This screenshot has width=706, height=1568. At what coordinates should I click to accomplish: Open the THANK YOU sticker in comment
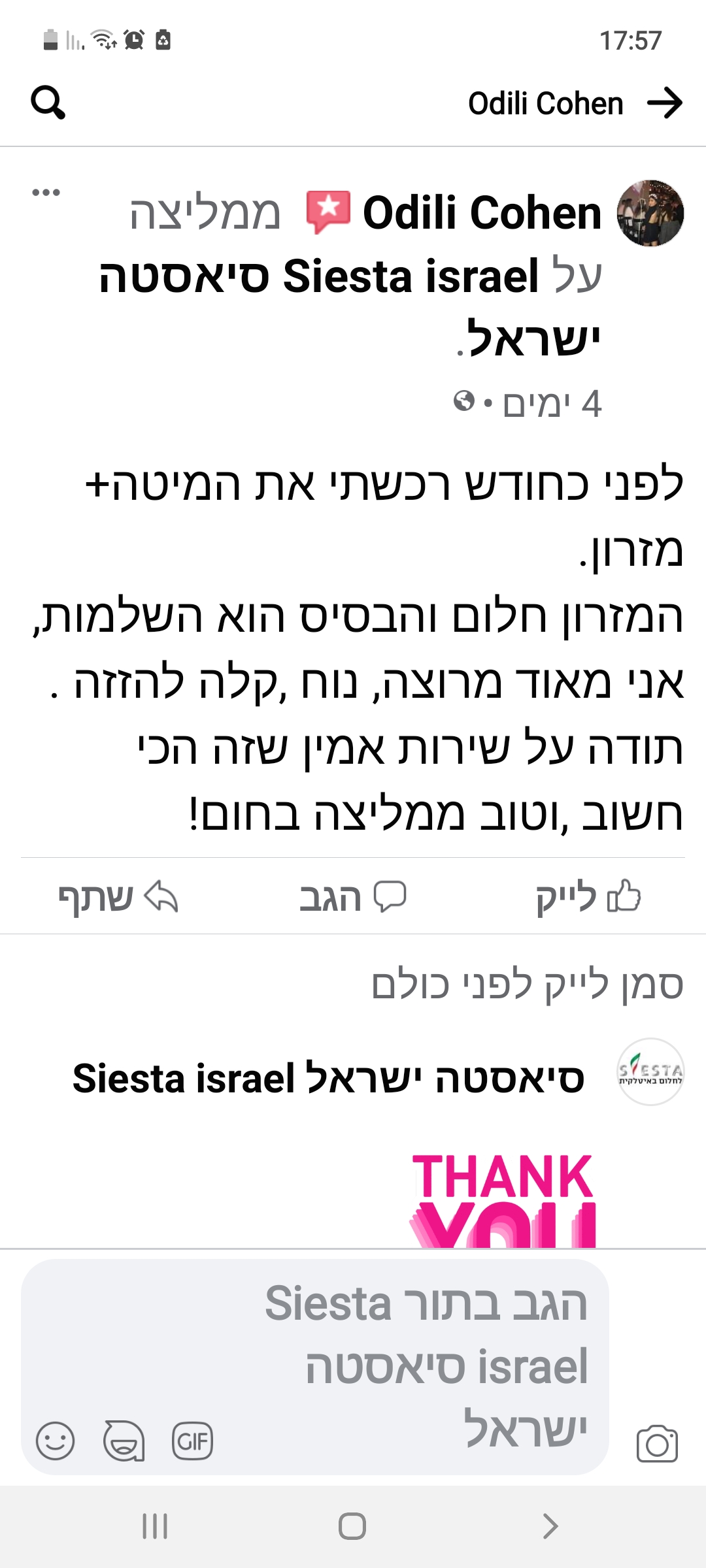tap(503, 1199)
